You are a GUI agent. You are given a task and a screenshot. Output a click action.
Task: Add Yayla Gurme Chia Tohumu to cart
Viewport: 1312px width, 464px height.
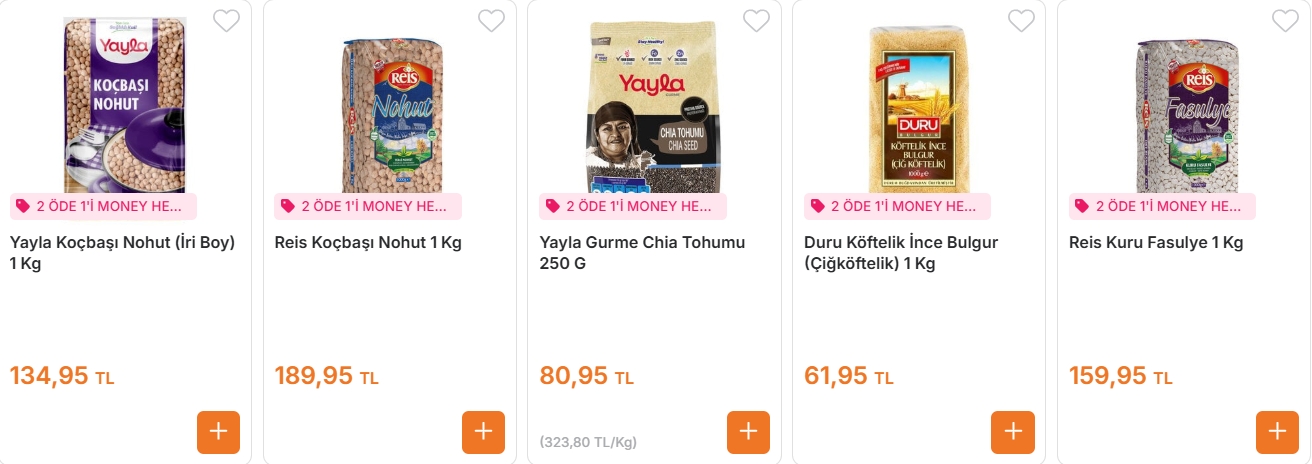(748, 432)
